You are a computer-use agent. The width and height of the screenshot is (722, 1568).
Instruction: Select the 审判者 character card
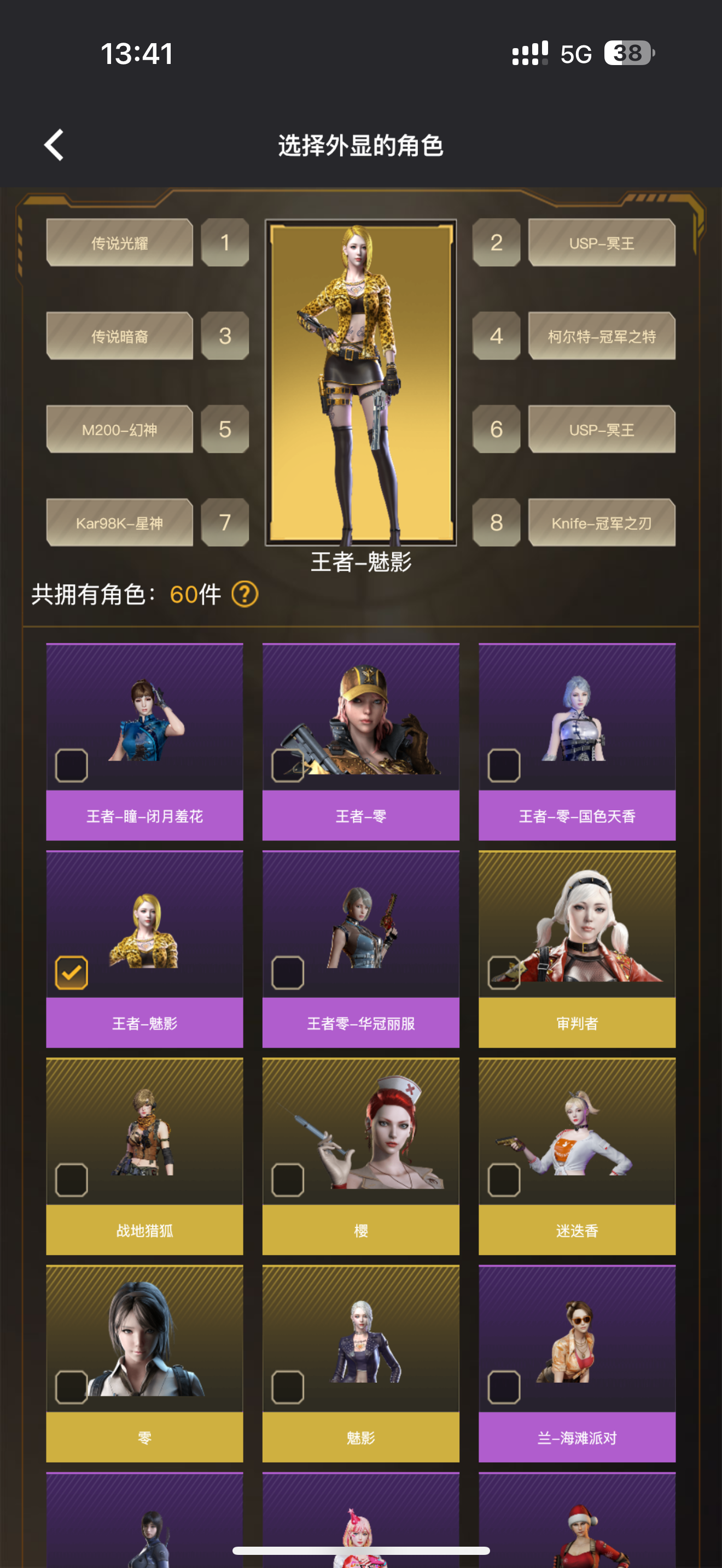(504, 972)
